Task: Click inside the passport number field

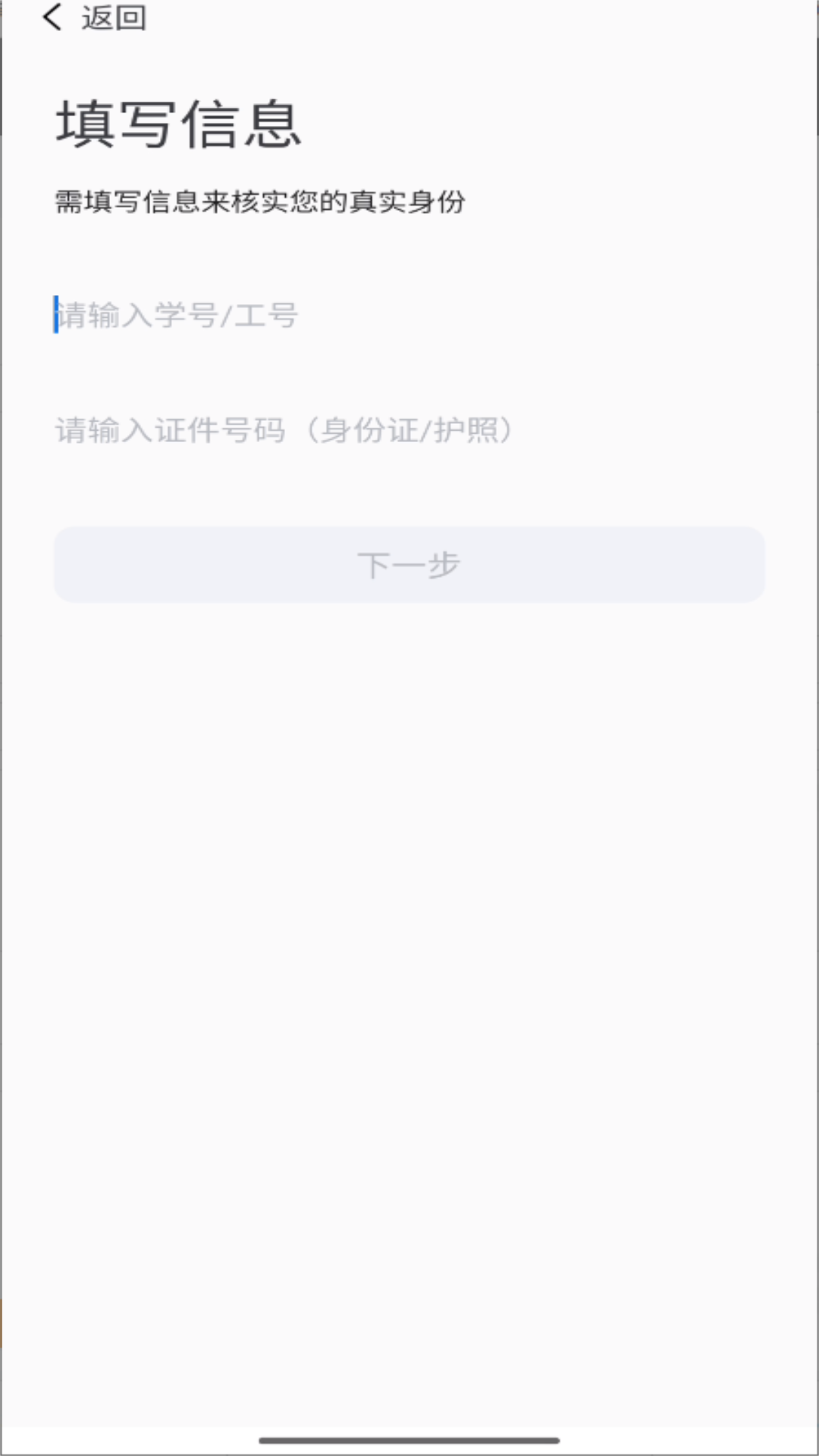Action: click(303, 428)
